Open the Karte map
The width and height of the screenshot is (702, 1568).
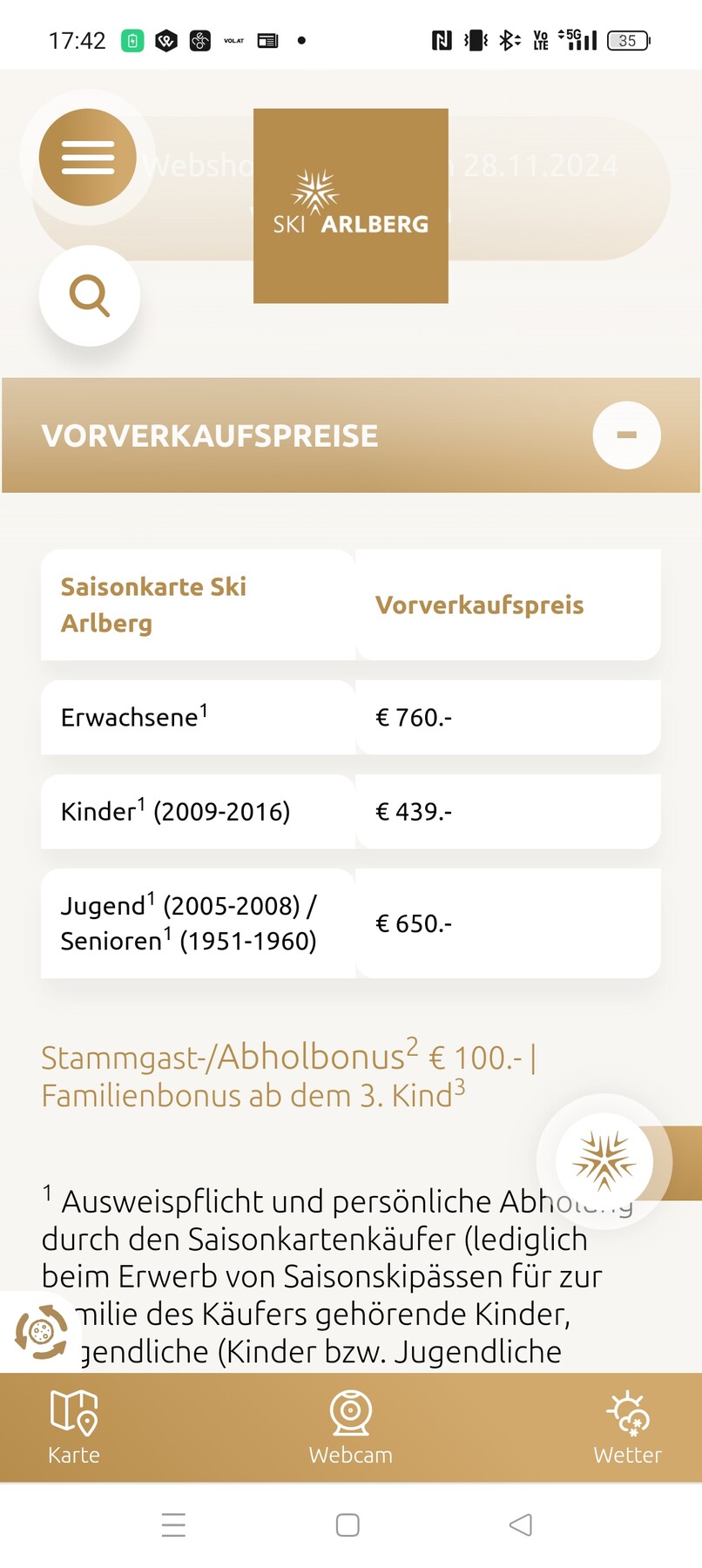click(74, 1427)
